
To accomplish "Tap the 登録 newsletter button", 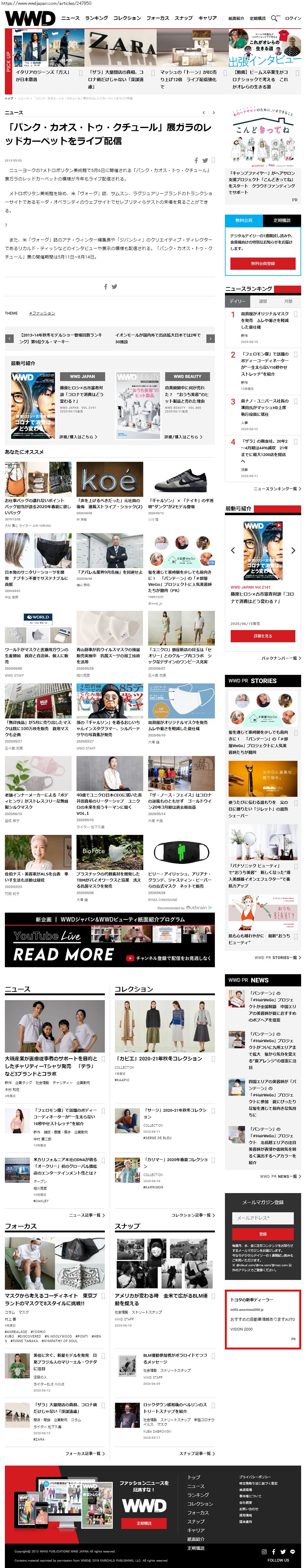I will point(263,1233).
